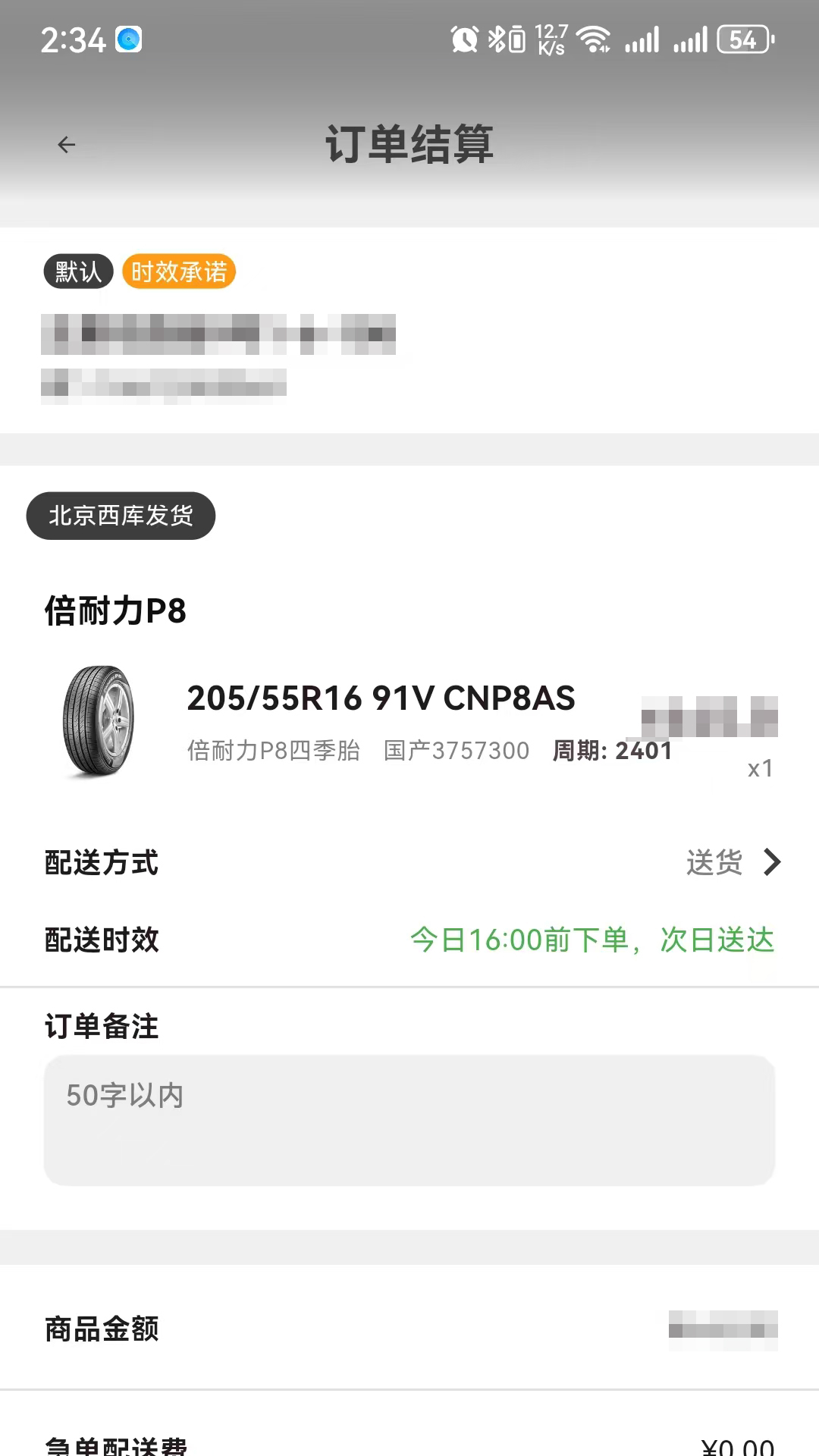Select the 北京西库发货 warehouse tag

coord(121,516)
